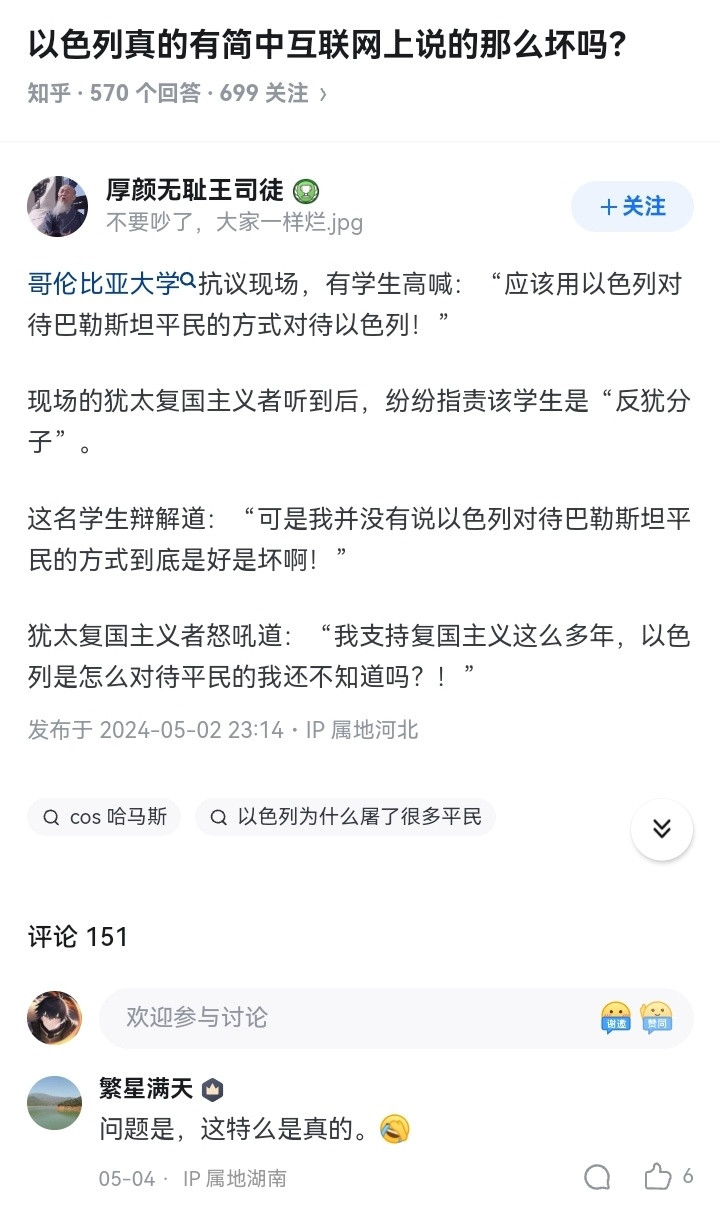Search 以色列为什么屠了很多平民 chip
720x1214 pixels.
point(346,817)
